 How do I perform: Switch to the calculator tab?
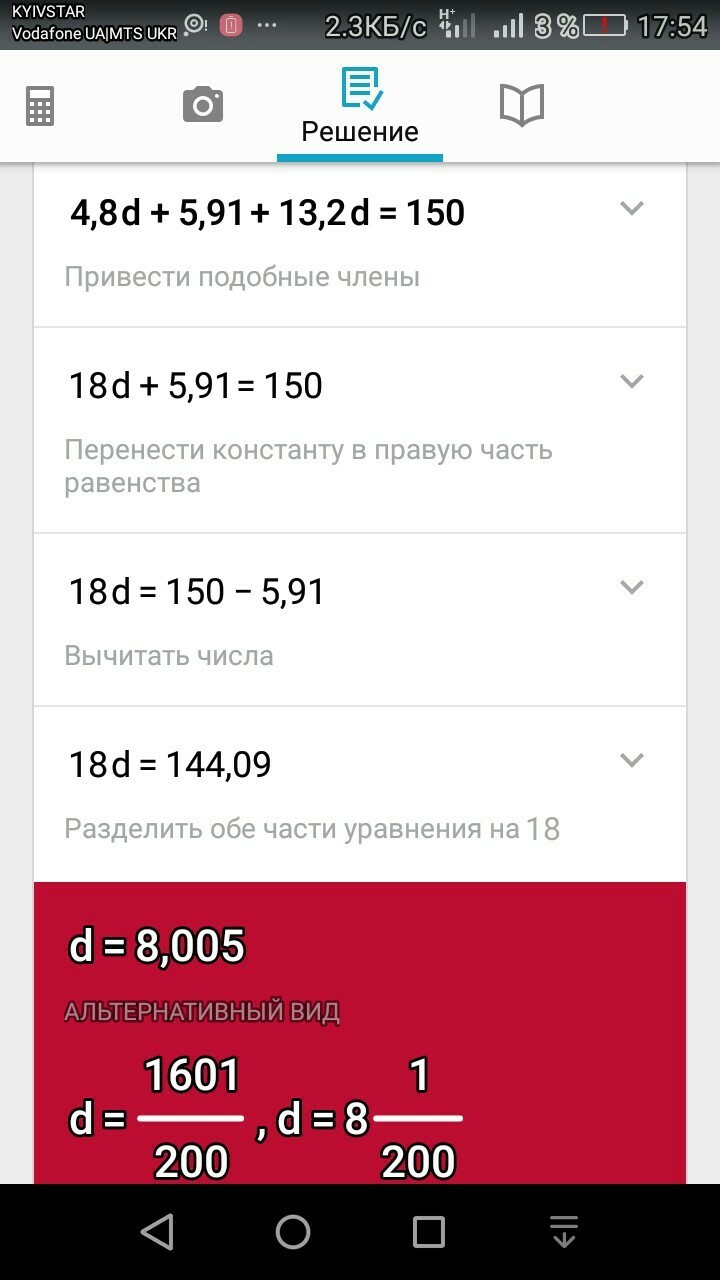click(40, 105)
